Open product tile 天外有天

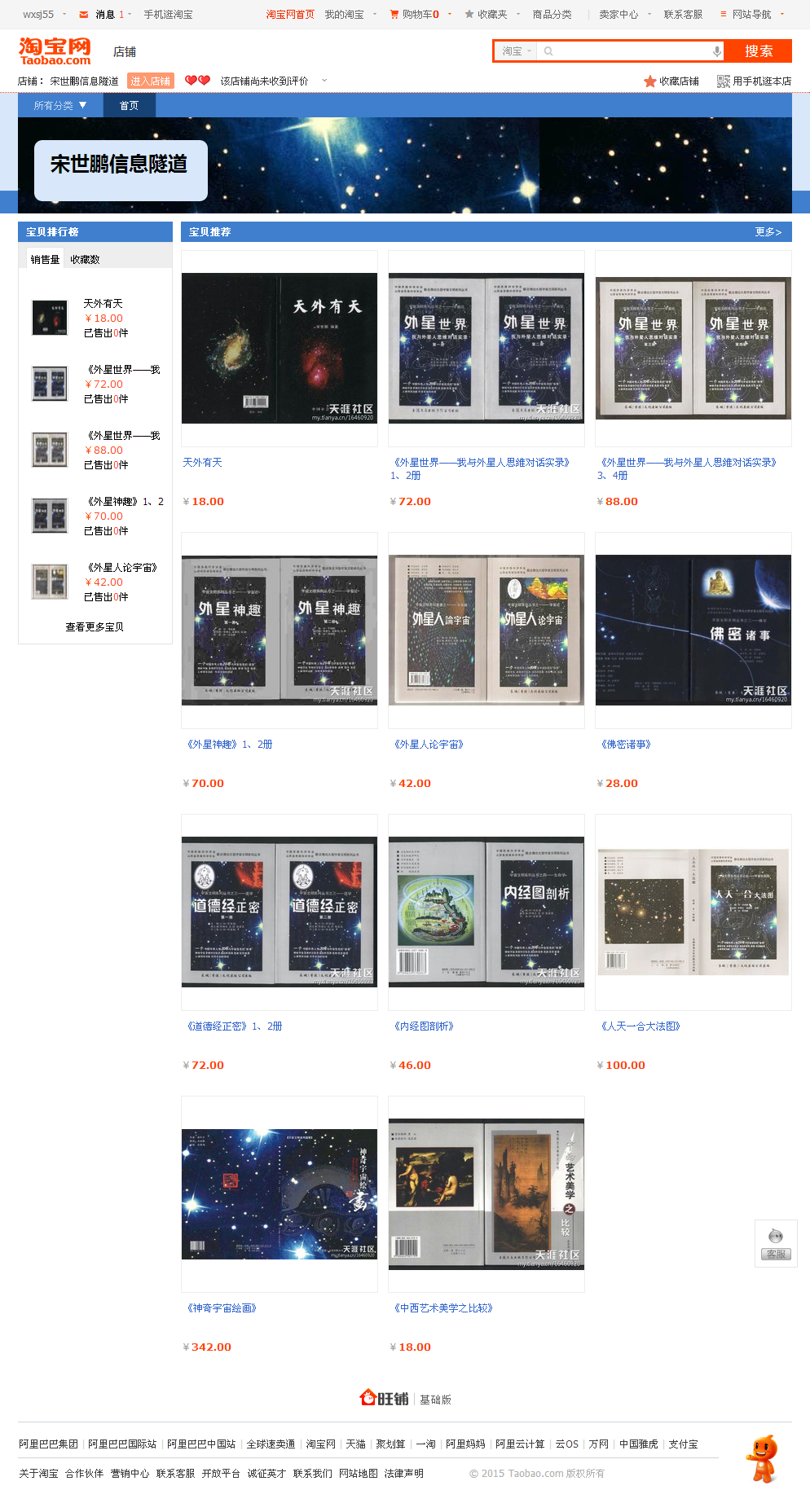(x=279, y=349)
